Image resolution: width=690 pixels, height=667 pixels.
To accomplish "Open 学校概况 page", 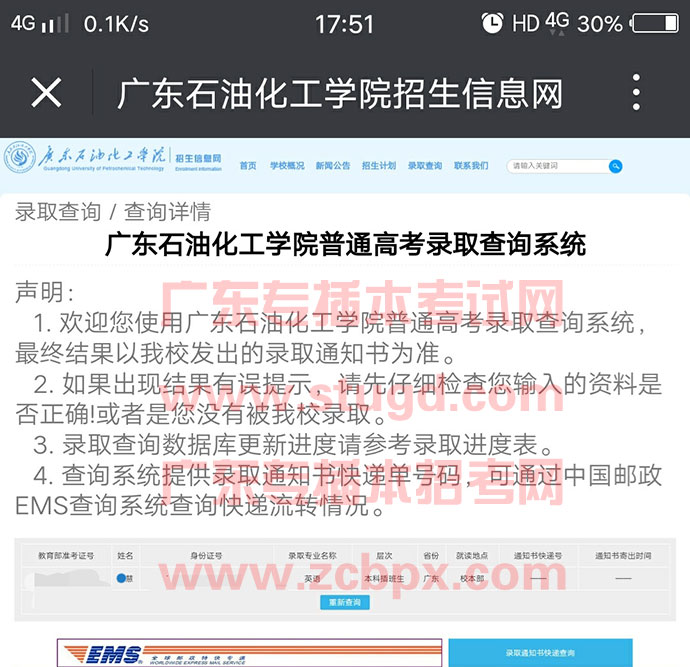I will (x=286, y=166).
